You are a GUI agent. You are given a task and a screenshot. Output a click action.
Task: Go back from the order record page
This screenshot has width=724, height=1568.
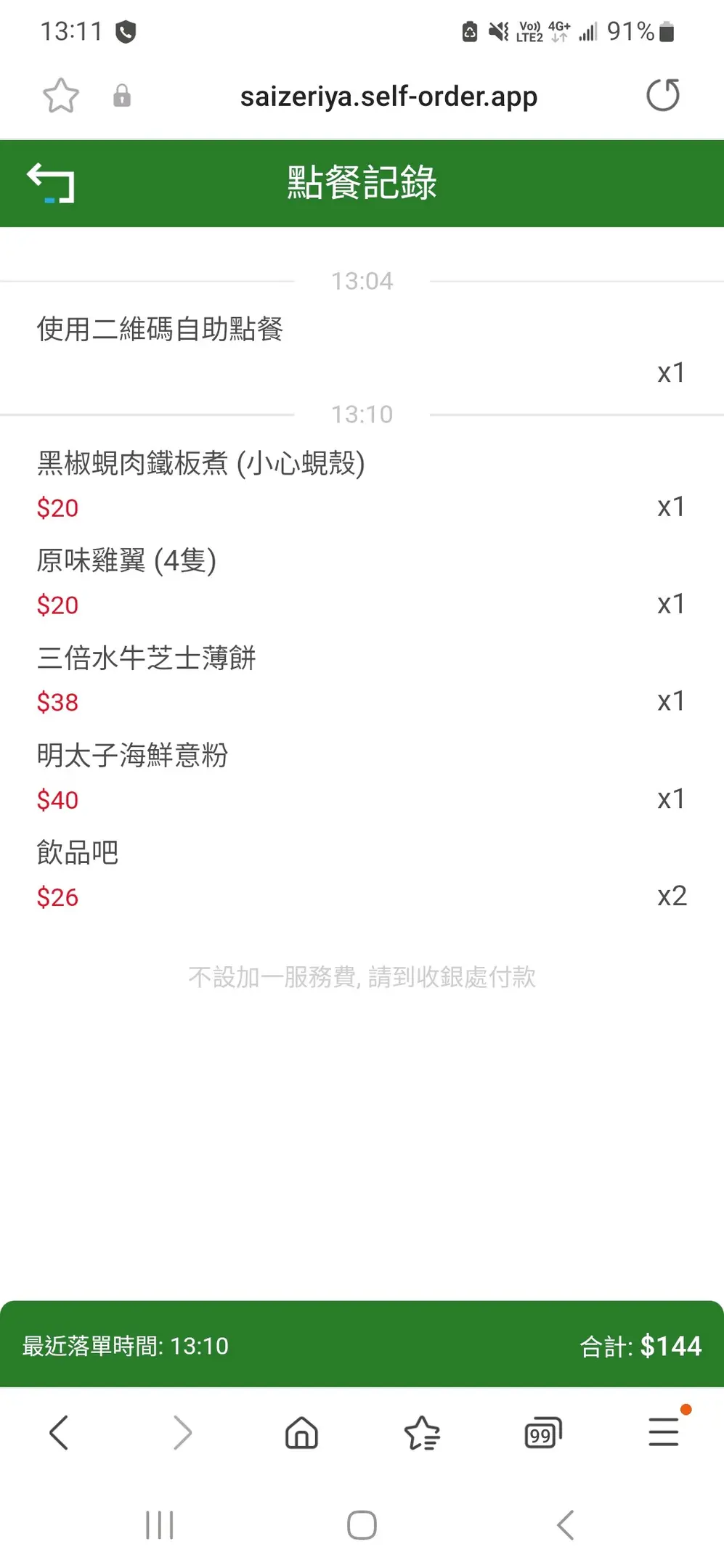click(x=51, y=183)
